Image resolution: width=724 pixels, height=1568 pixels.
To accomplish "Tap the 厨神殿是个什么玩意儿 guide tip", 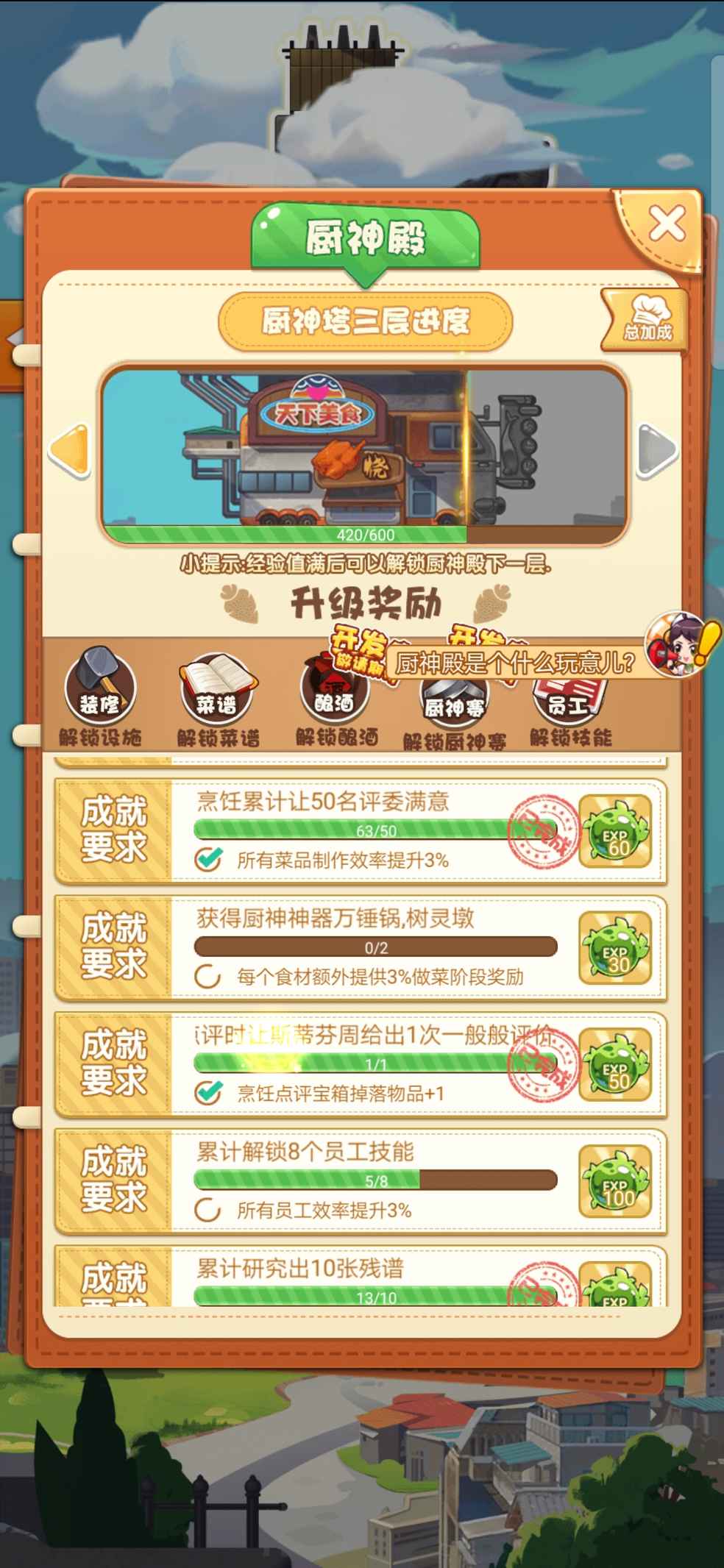I will pyautogui.click(x=515, y=663).
